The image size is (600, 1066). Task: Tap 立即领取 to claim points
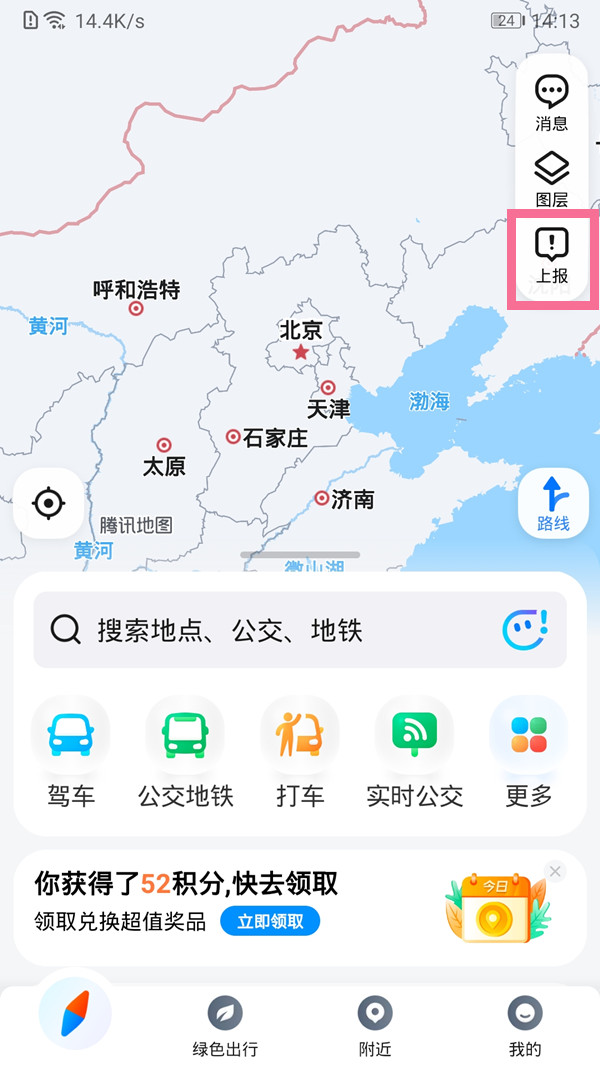click(270, 921)
